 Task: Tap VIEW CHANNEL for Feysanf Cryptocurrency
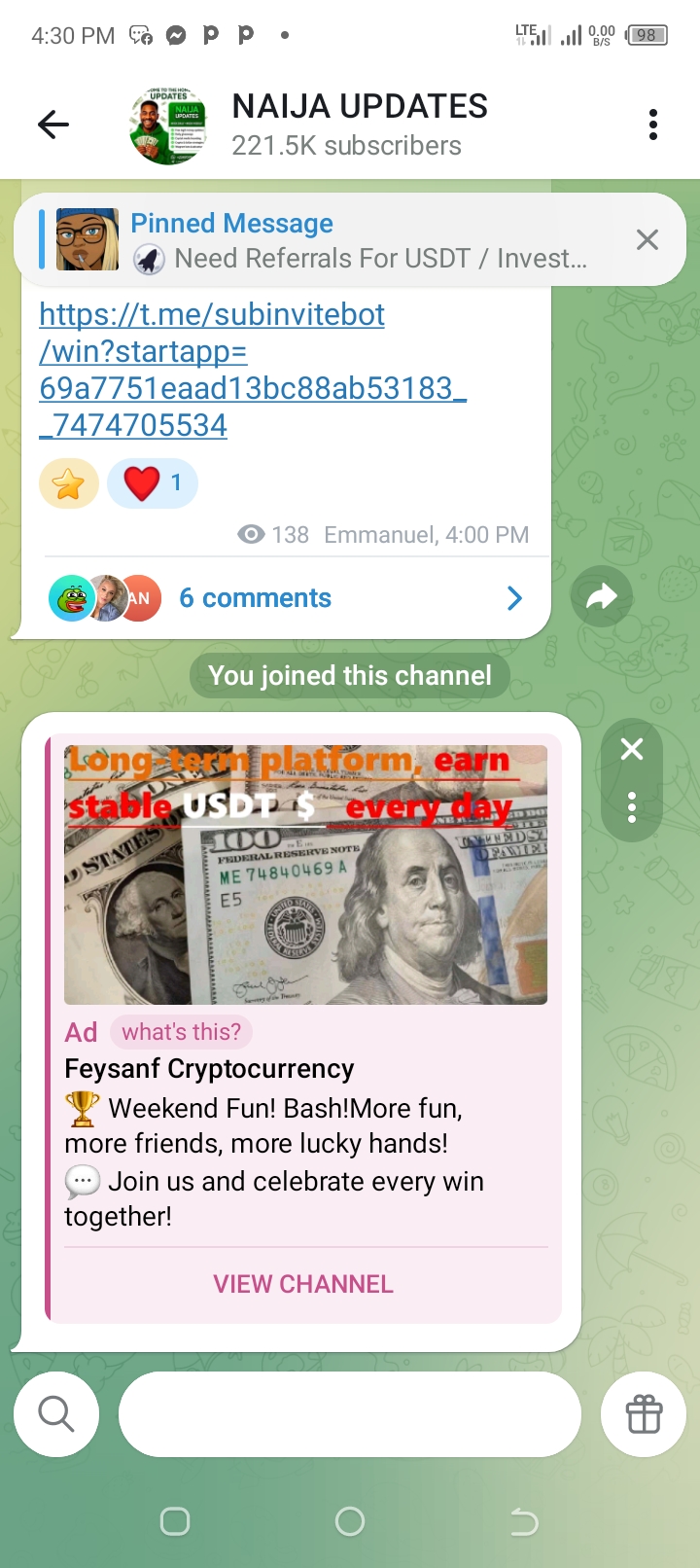303,1284
